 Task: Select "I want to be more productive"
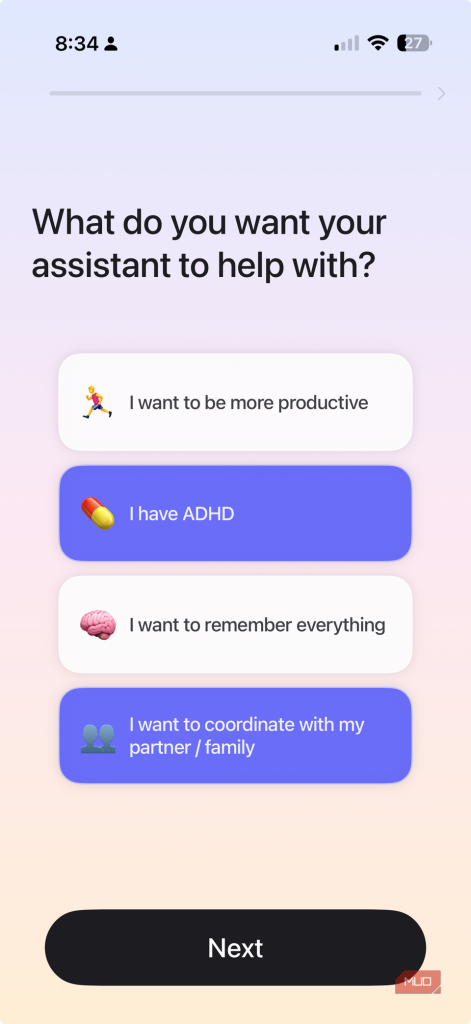[x=235, y=402]
